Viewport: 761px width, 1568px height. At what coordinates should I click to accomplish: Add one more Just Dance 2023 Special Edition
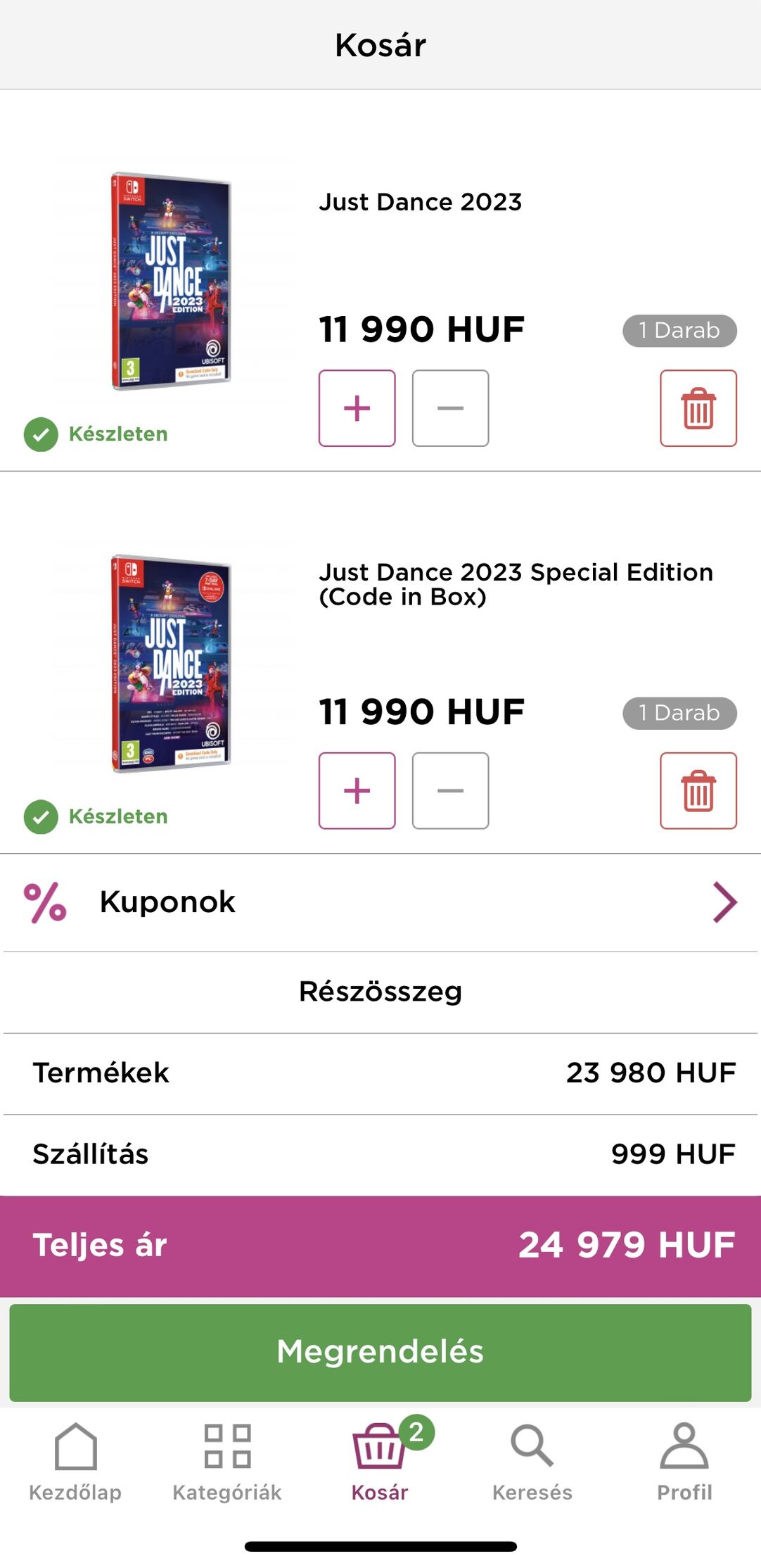click(357, 790)
